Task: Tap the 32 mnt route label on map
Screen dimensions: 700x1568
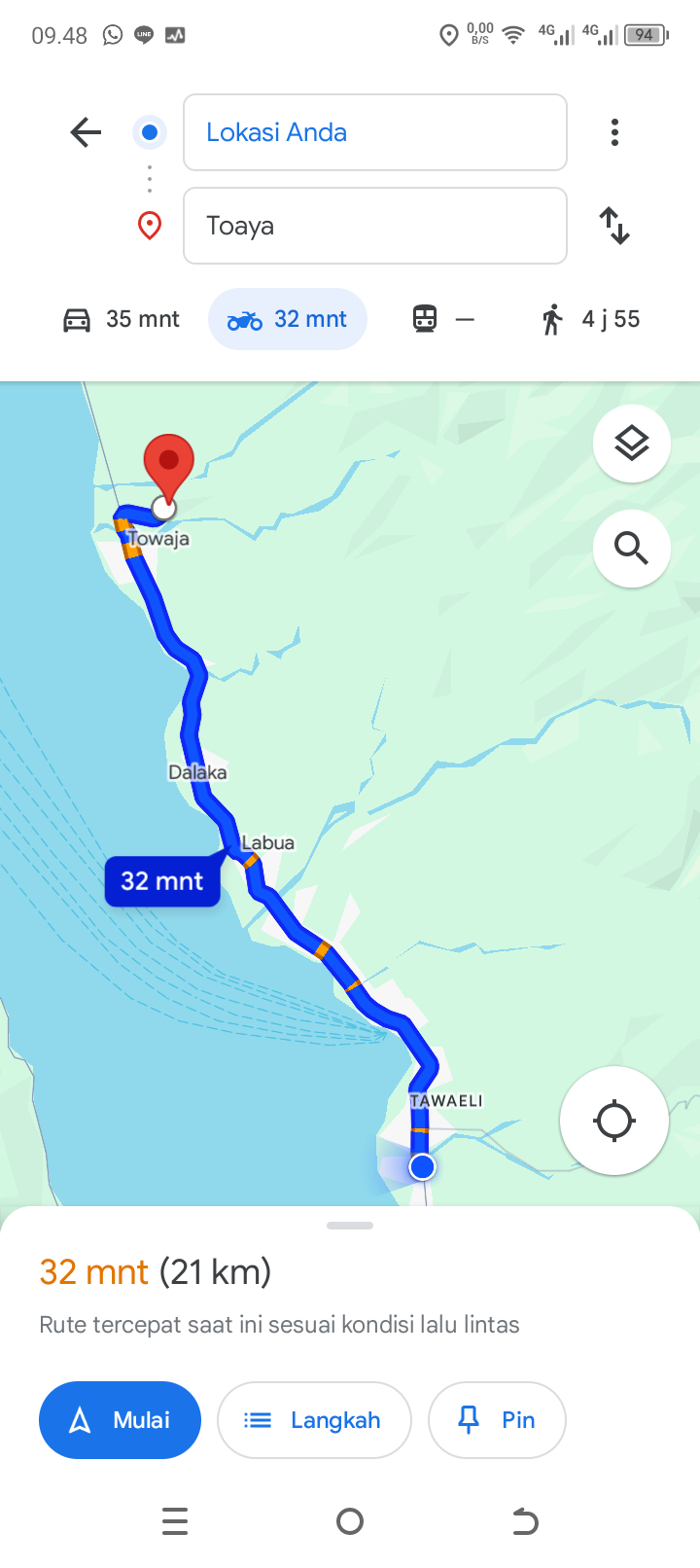Action: point(162,881)
